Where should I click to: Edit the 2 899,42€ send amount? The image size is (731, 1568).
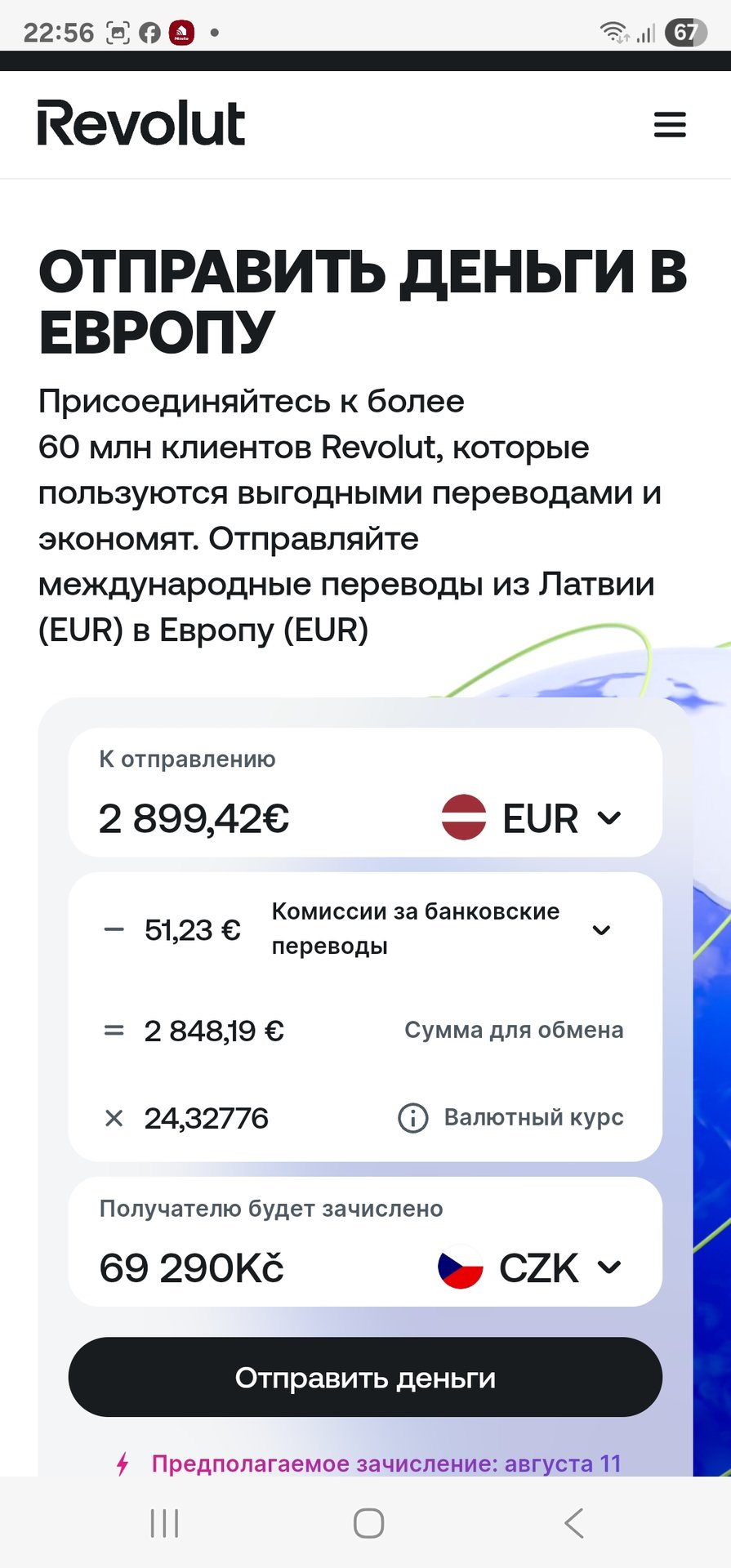pos(194,818)
